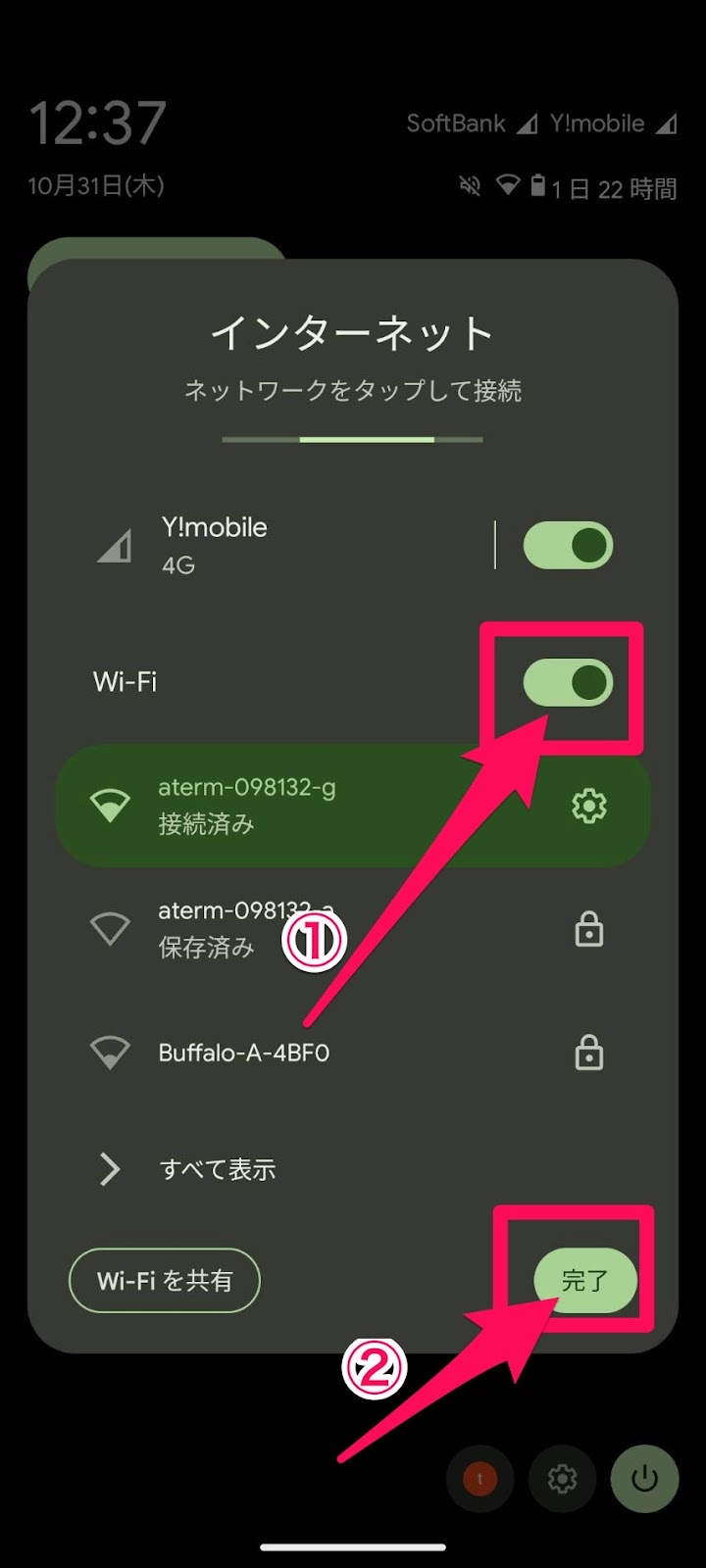Toggle the Y!mobile mobile data switch
The image size is (706, 1568).
tap(568, 546)
